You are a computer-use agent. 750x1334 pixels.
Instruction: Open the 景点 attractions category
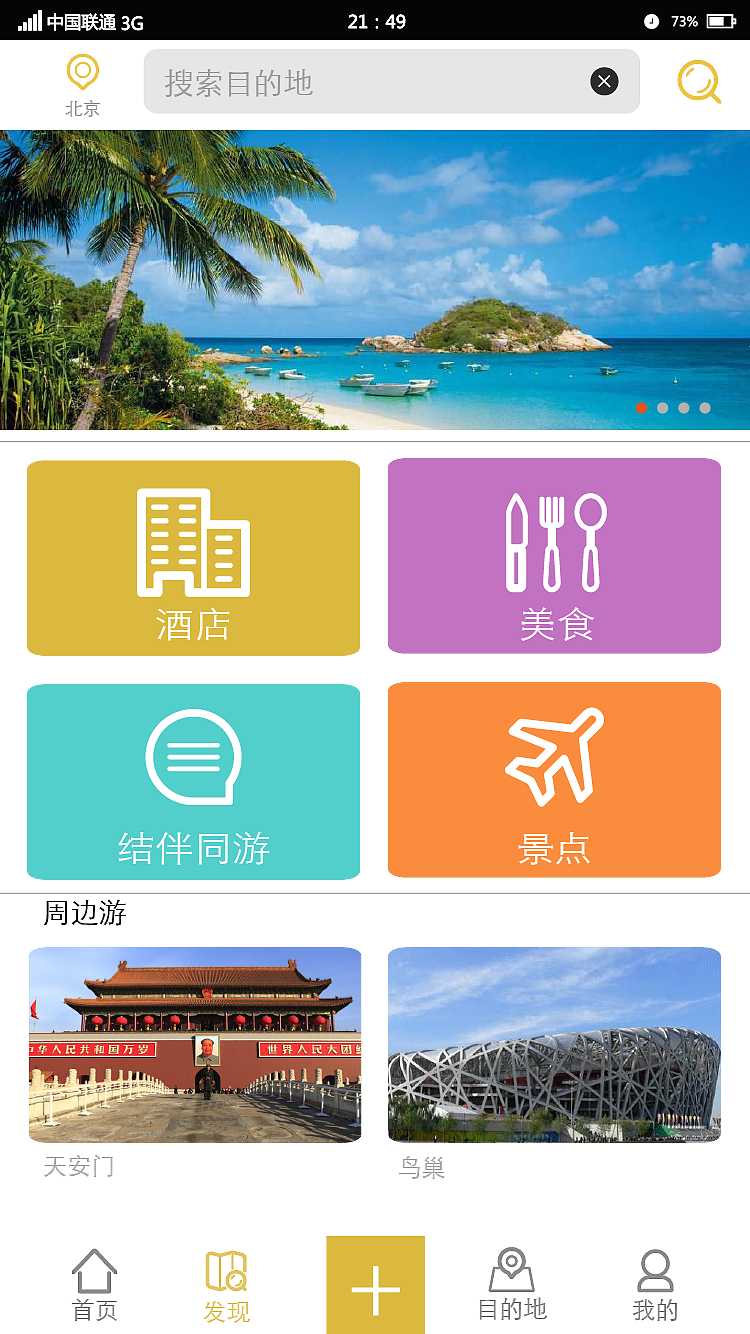pyautogui.click(x=554, y=780)
